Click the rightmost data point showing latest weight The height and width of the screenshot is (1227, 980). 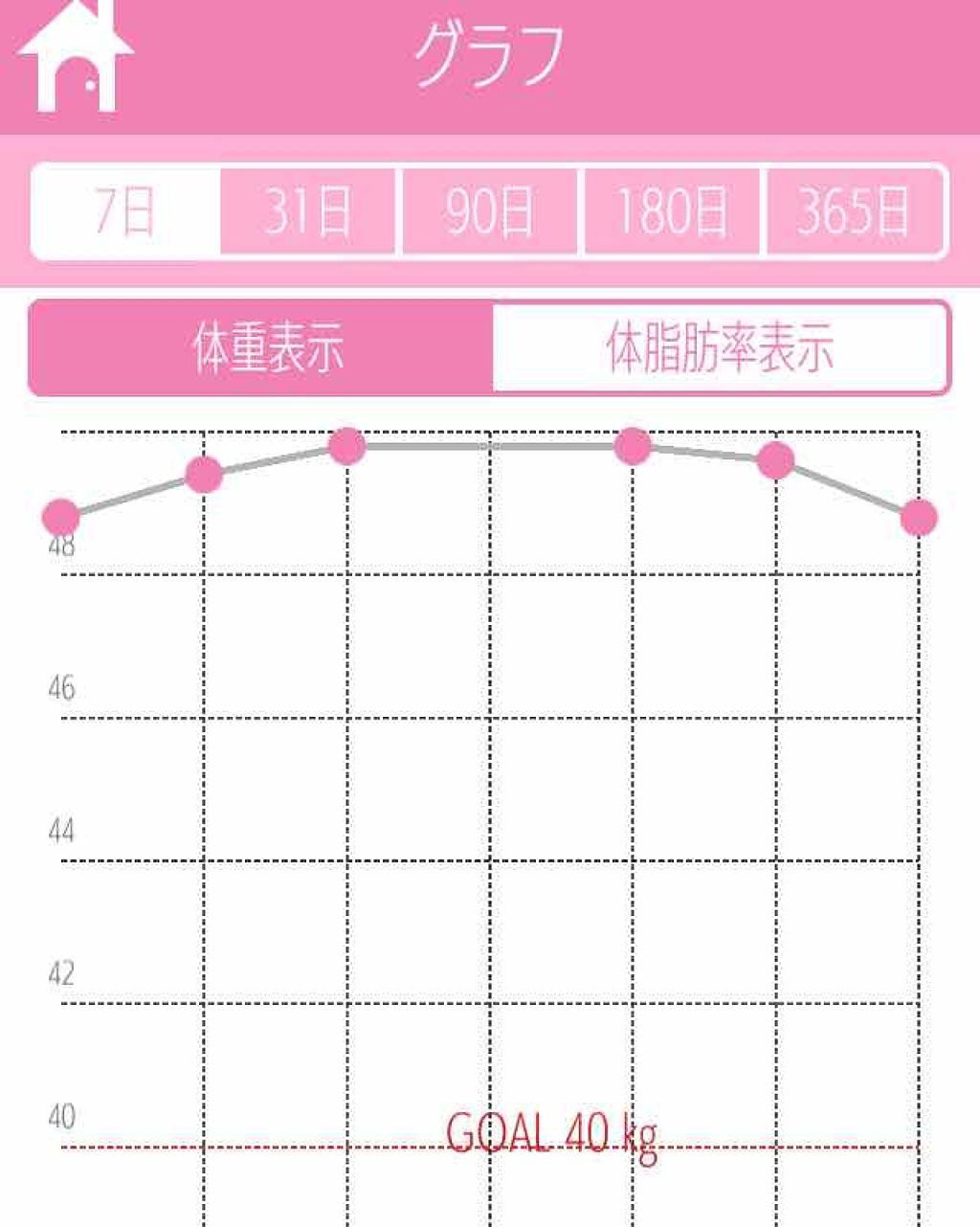click(917, 517)
